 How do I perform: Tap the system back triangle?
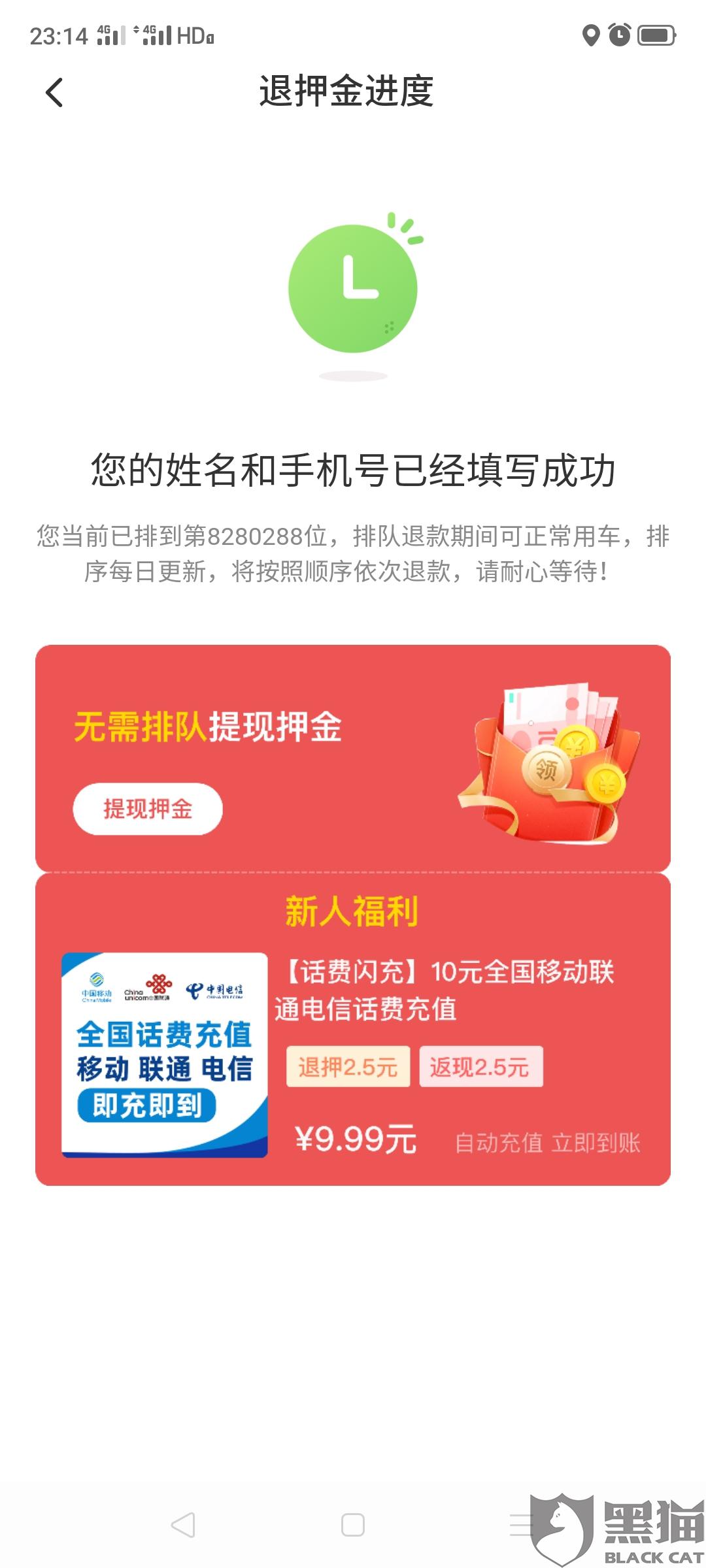pyautogui.click(x=183, y=1525)
